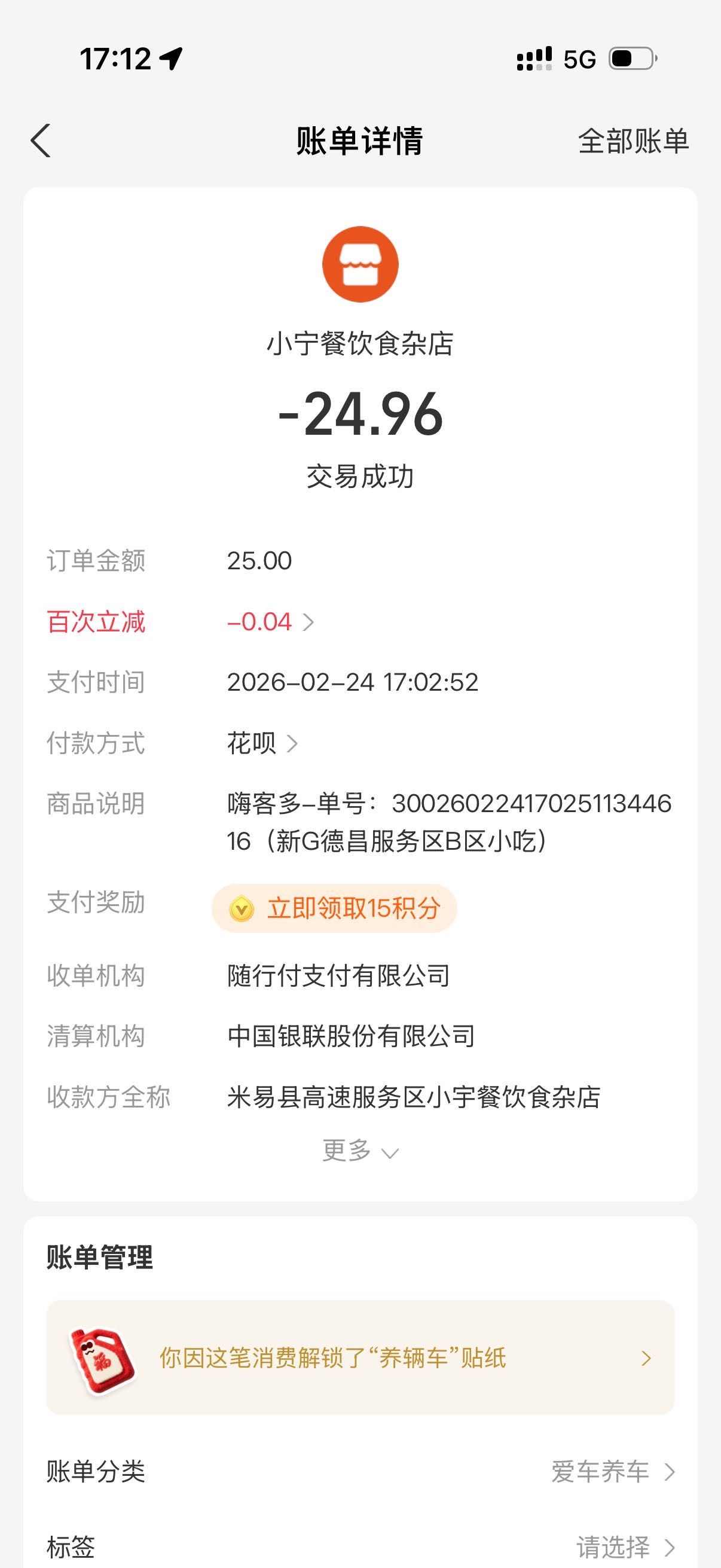
Task: Open the 小宇餐饮食杂店 merchant icon
Action: 360,264
